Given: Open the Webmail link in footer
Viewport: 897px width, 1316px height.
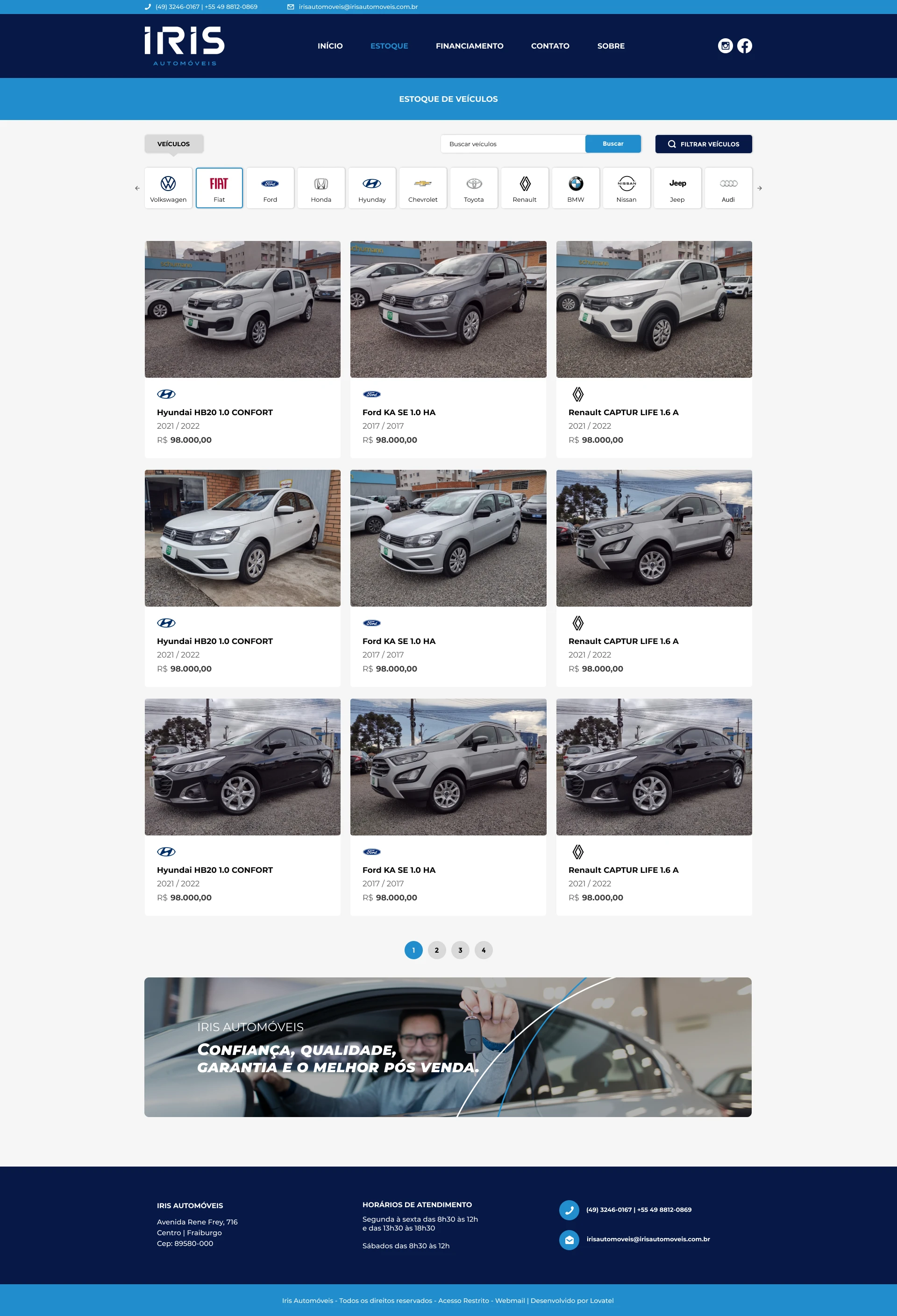Looking at the screenshot, I should coord(510,1300).
